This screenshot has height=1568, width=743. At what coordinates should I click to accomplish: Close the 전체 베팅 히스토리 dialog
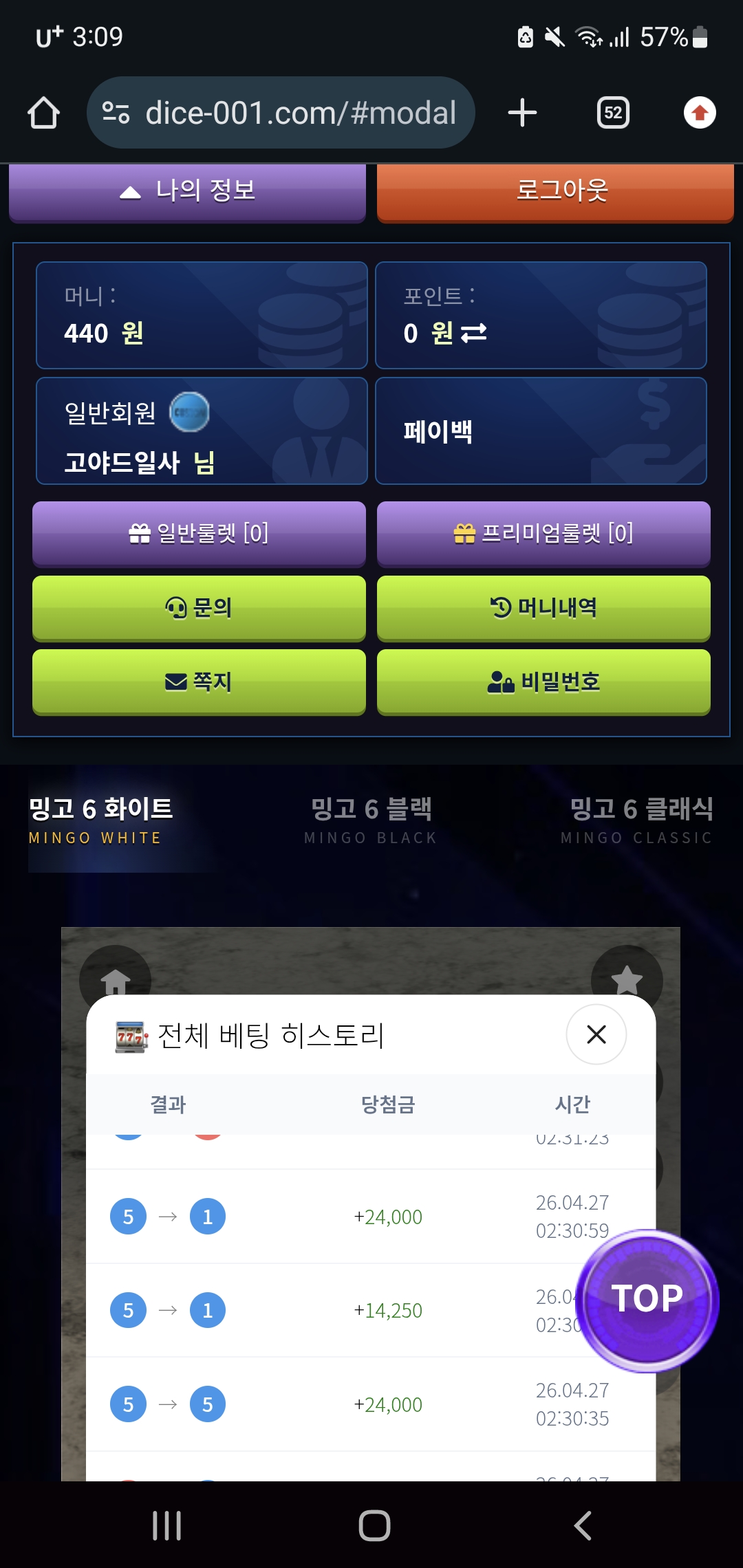tap(596, 1034)
